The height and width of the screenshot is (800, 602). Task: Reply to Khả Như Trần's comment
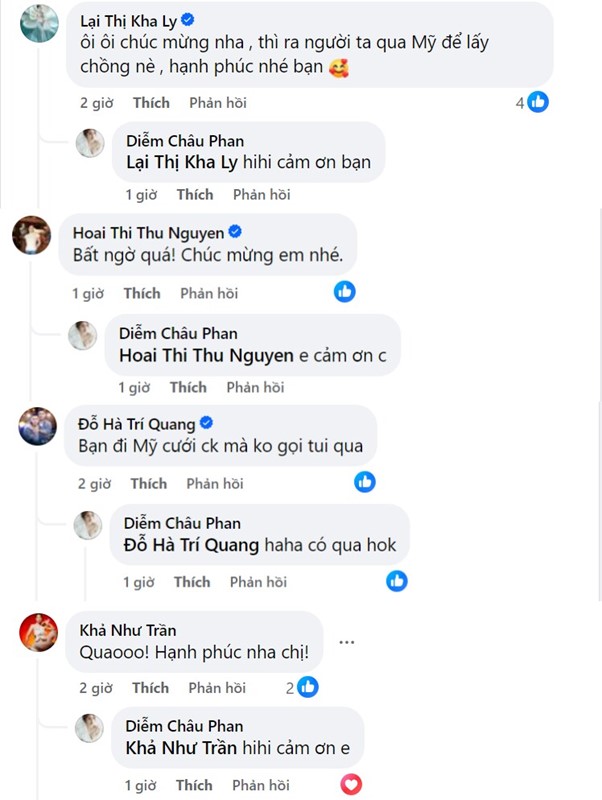pos(217,687)
